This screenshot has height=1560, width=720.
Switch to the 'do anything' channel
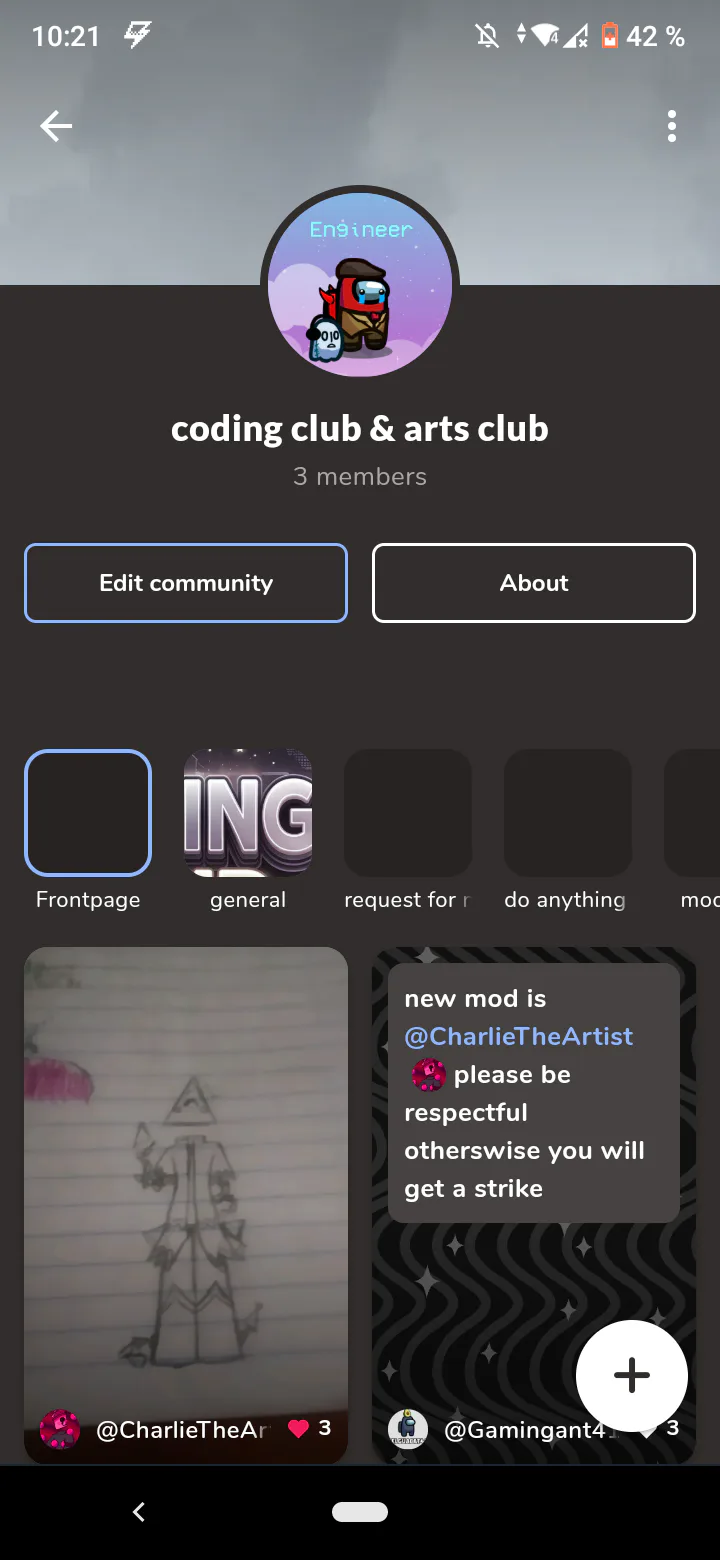568,813
